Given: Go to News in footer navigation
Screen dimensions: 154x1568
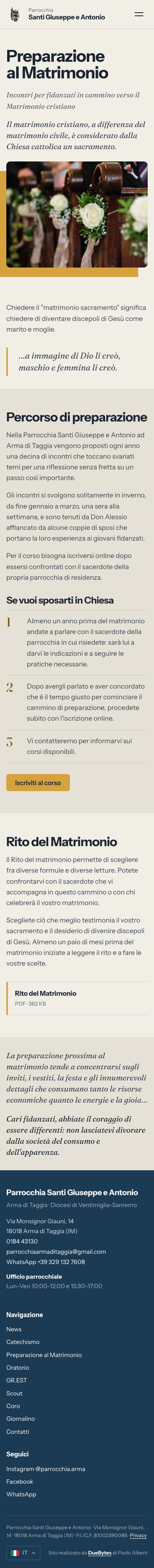Looking at the screenshot, I should coord(14,1329).
